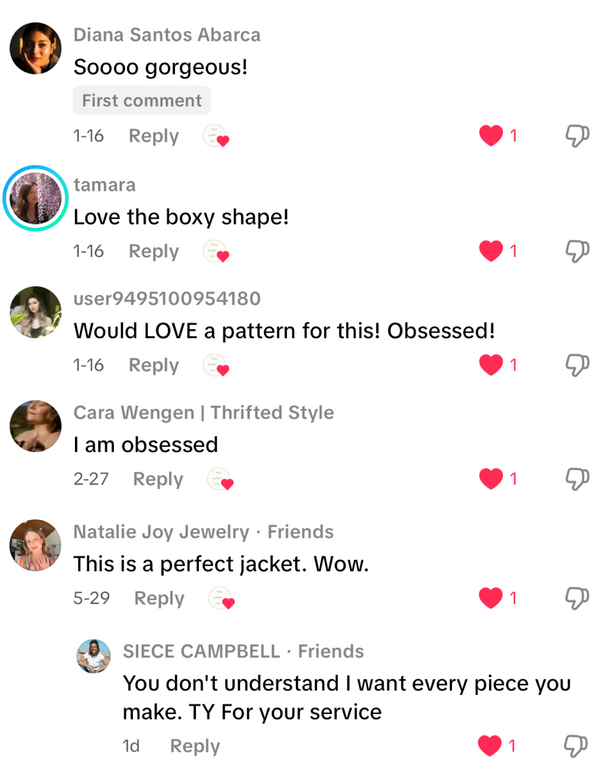Reply to tamara's comment
The image size is (600, 770).
[x=153, y=251]
